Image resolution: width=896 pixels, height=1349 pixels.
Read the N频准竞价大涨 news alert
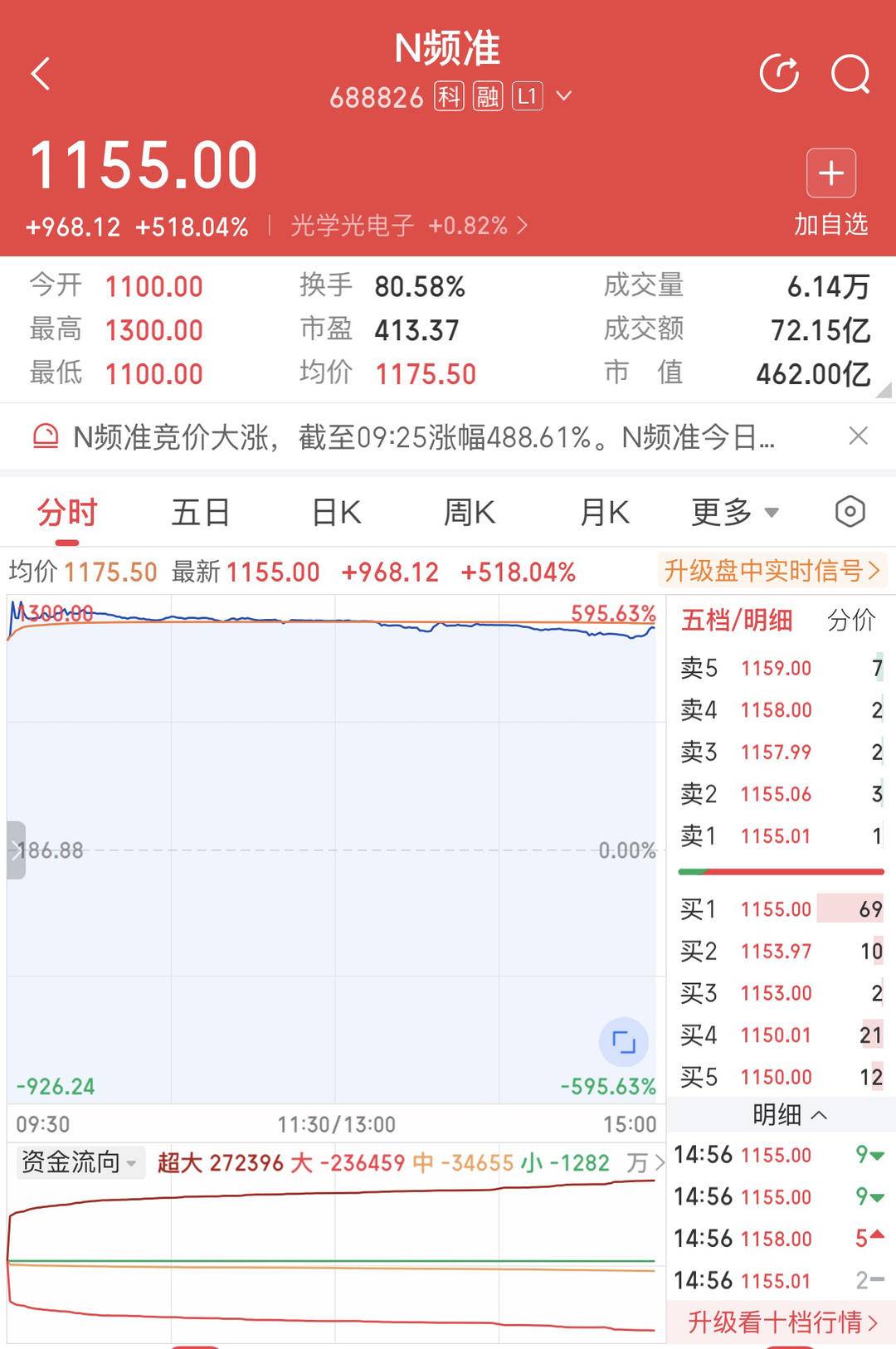coord(424,436)
